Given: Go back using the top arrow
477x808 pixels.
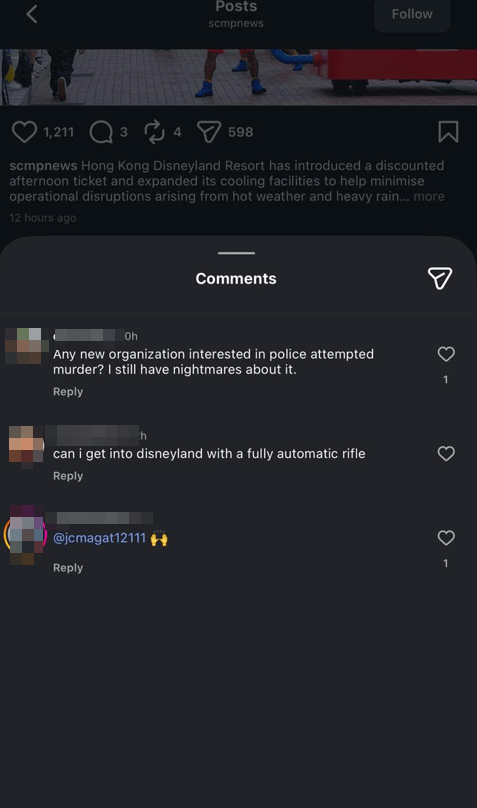Looking at the screenshot, I should coord(32,14).
